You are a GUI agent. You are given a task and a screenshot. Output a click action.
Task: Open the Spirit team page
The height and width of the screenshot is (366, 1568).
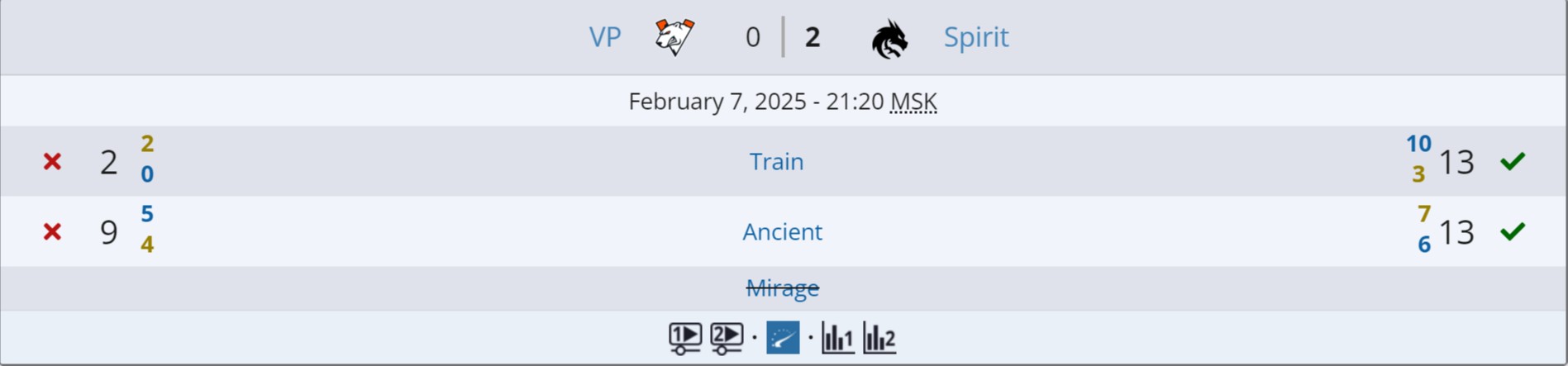click(976, 37)
